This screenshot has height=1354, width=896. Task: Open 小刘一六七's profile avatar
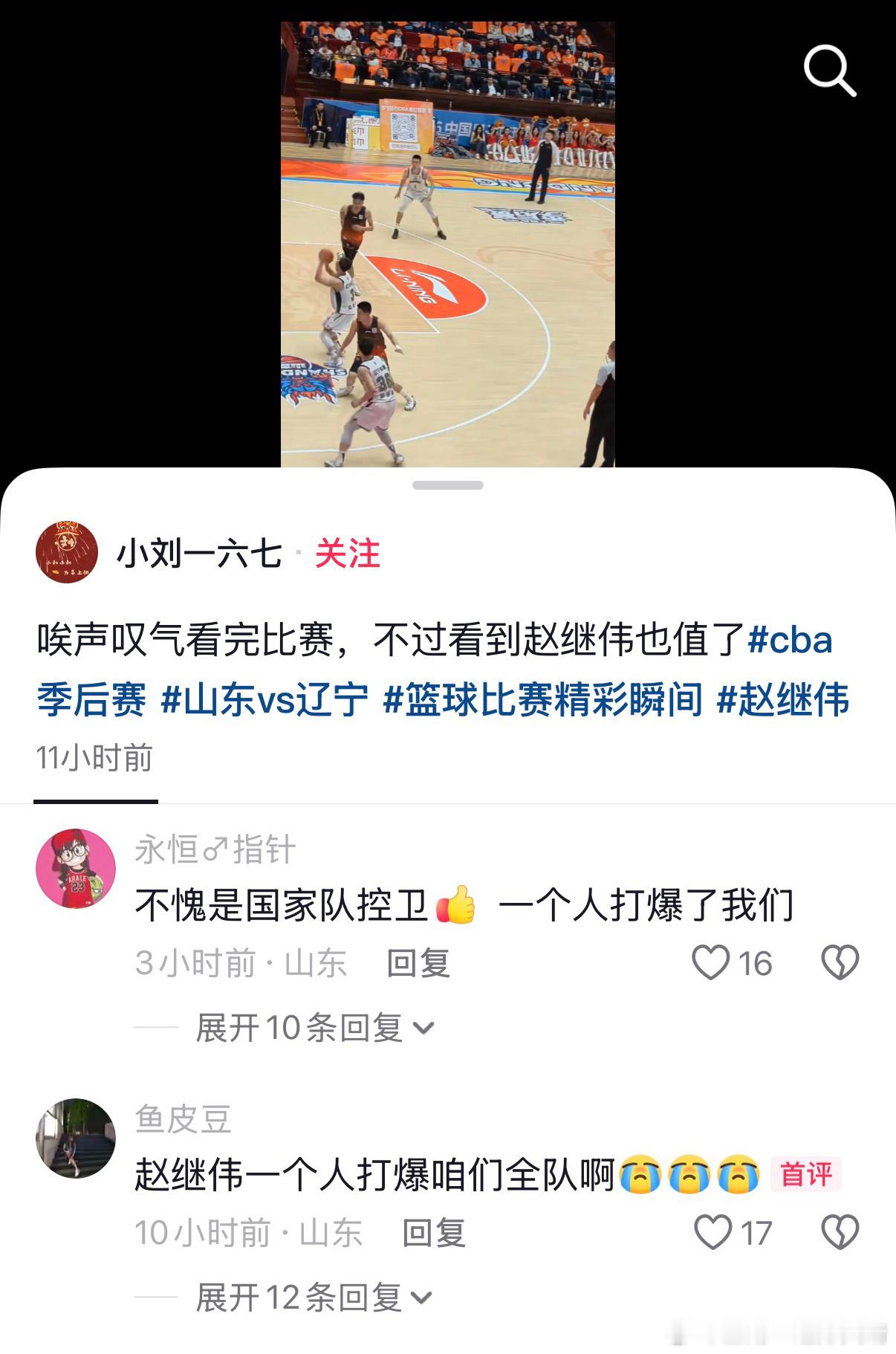click(x=68, y=552)
